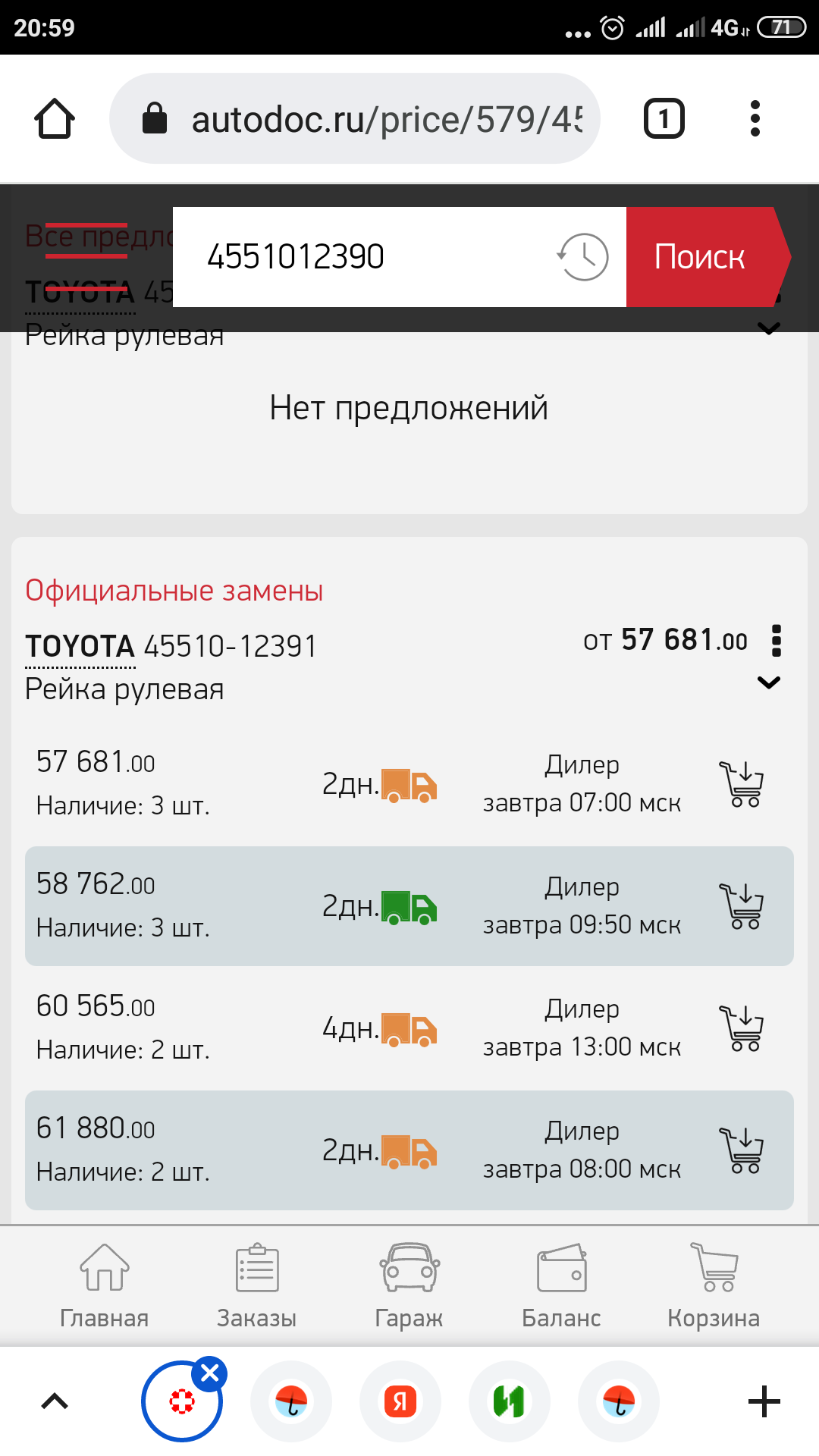
Task: Add the 61 880.00 offer to cart
Action: point(742,1150)
